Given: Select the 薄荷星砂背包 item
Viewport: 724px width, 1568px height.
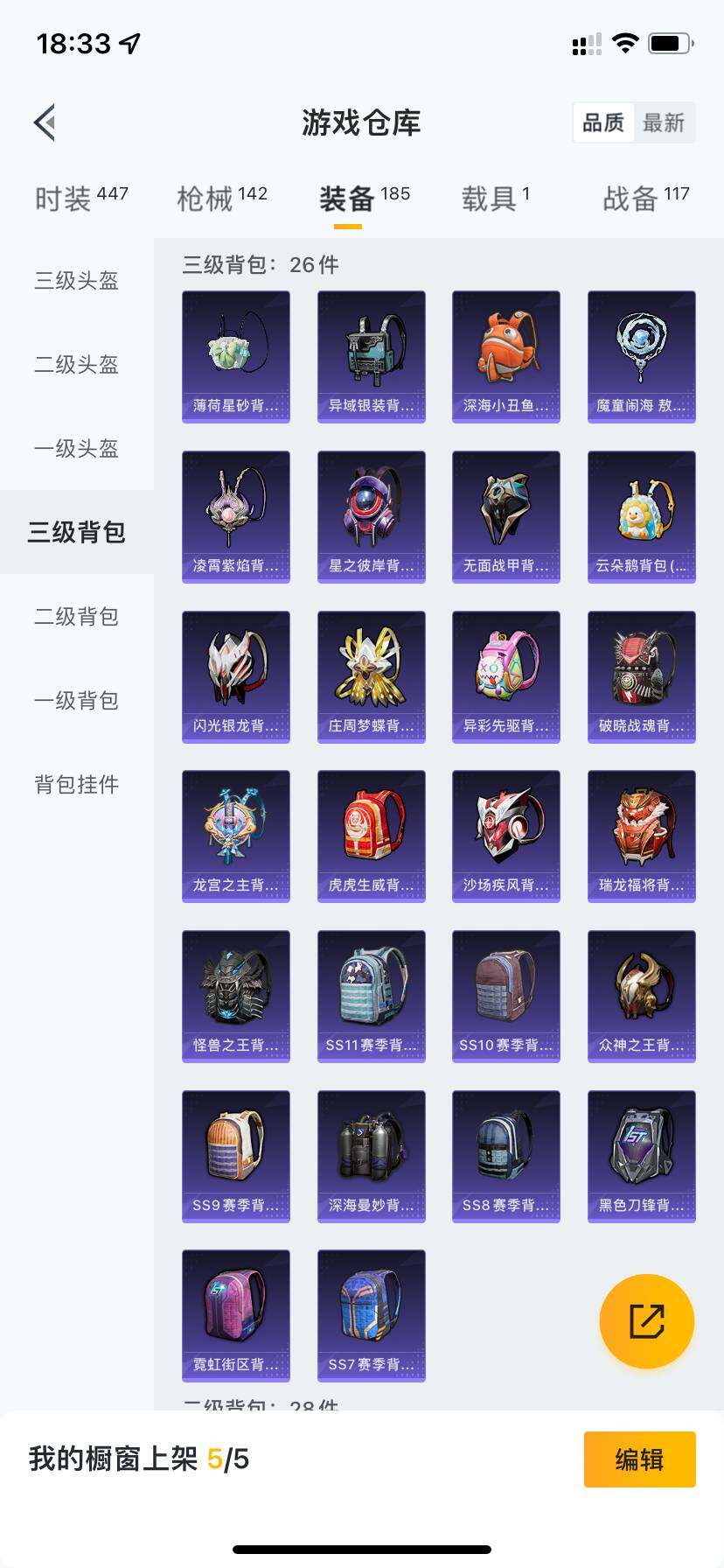Looking at the screenshot, I should pos(235,354).
